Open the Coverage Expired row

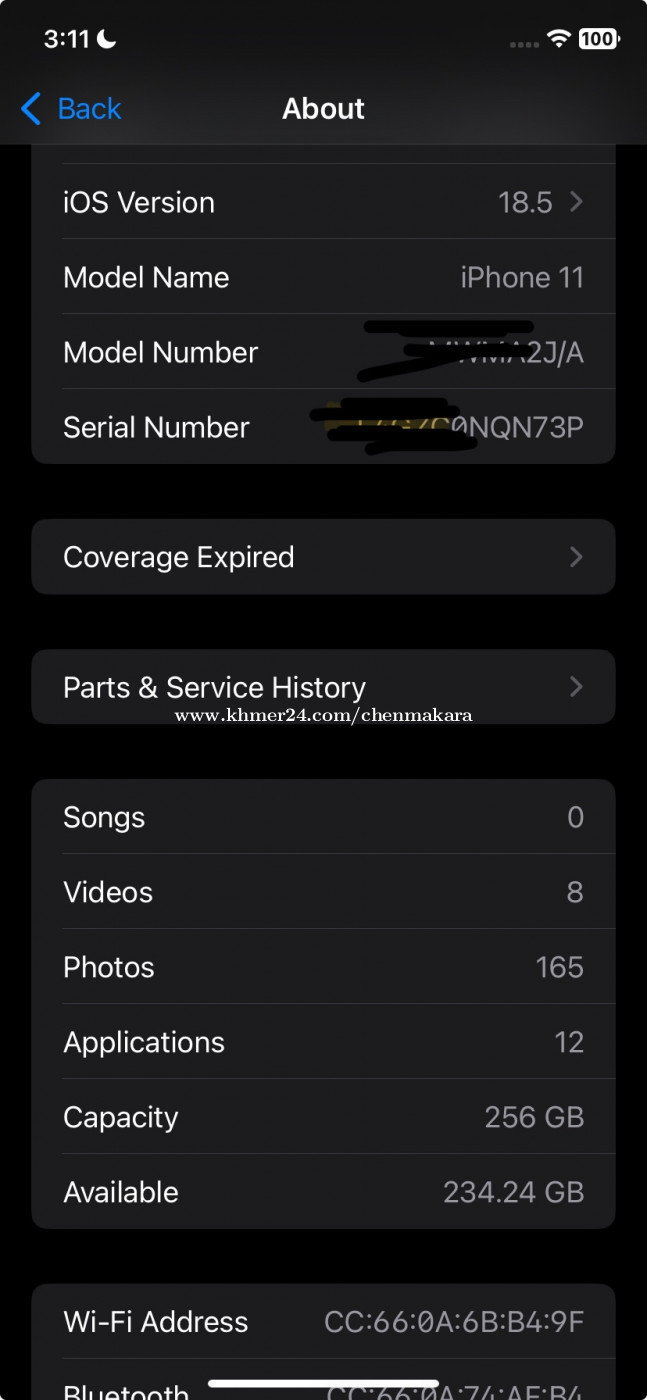click(x=323, y=557)
